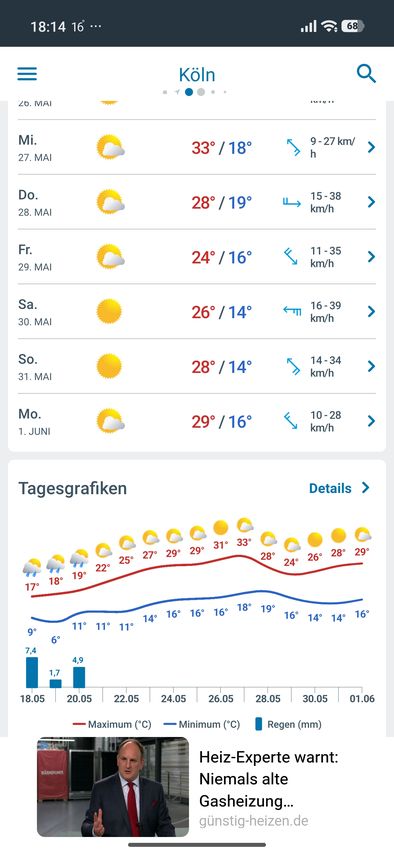Open Details for Tagesgrafiken
Viewport: 394px width, 853px height.
340,488
